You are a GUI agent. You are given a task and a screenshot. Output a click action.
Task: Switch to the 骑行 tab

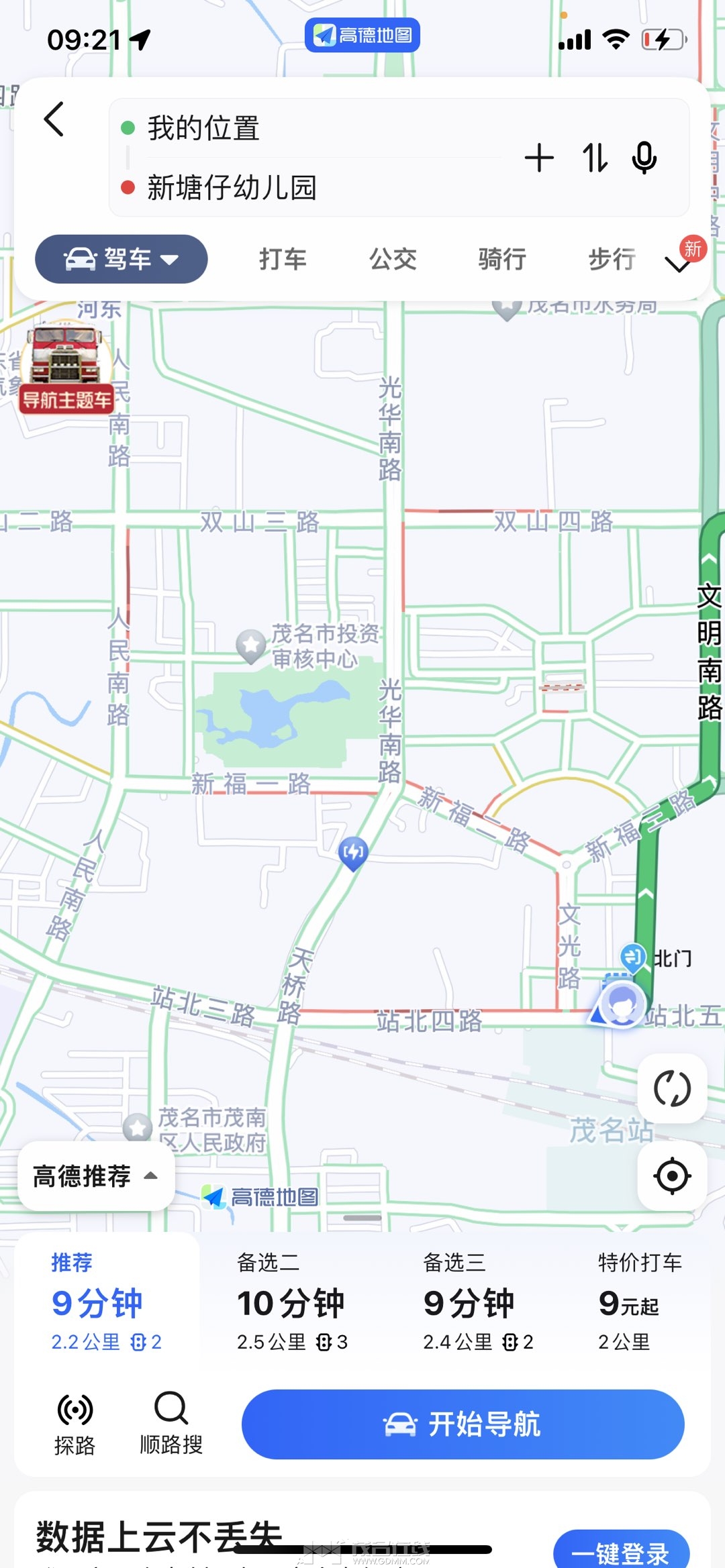click(503, 259)
